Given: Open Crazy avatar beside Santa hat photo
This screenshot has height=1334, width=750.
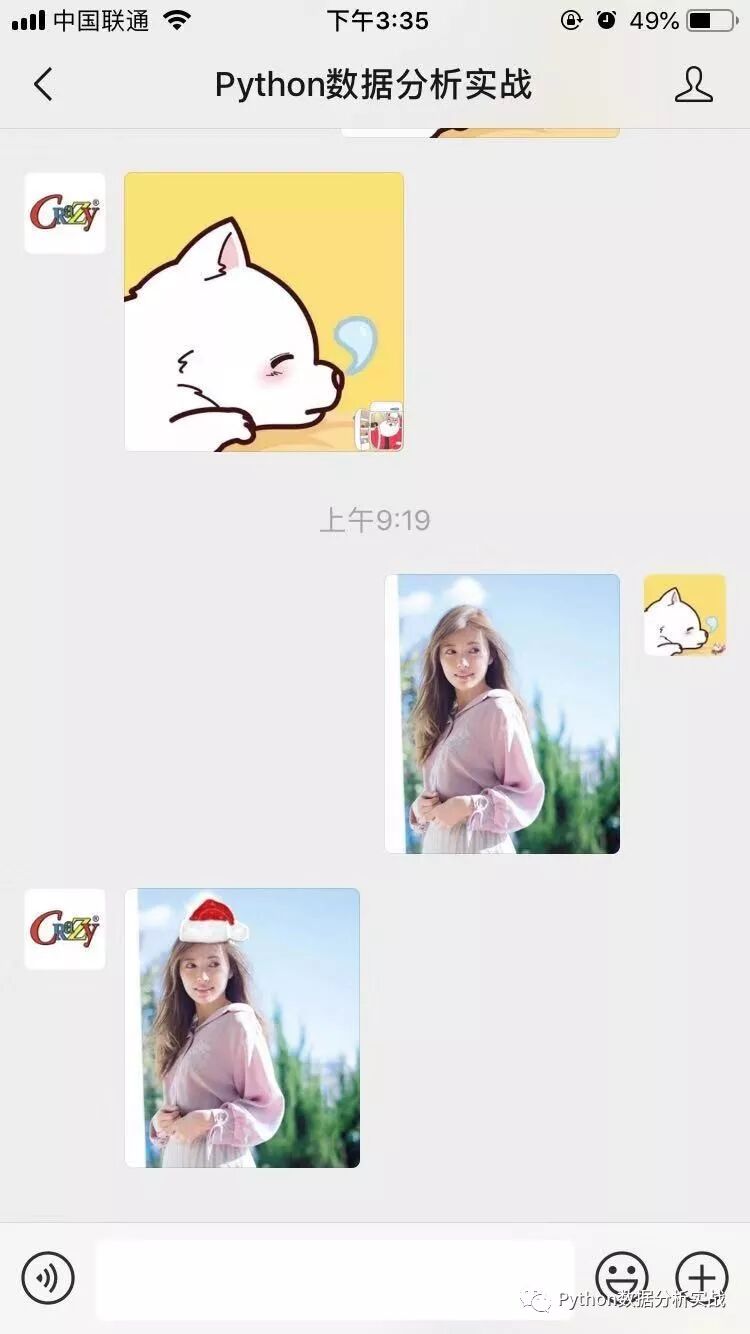Looking at the screenshot, I should (x=65, y=929).
